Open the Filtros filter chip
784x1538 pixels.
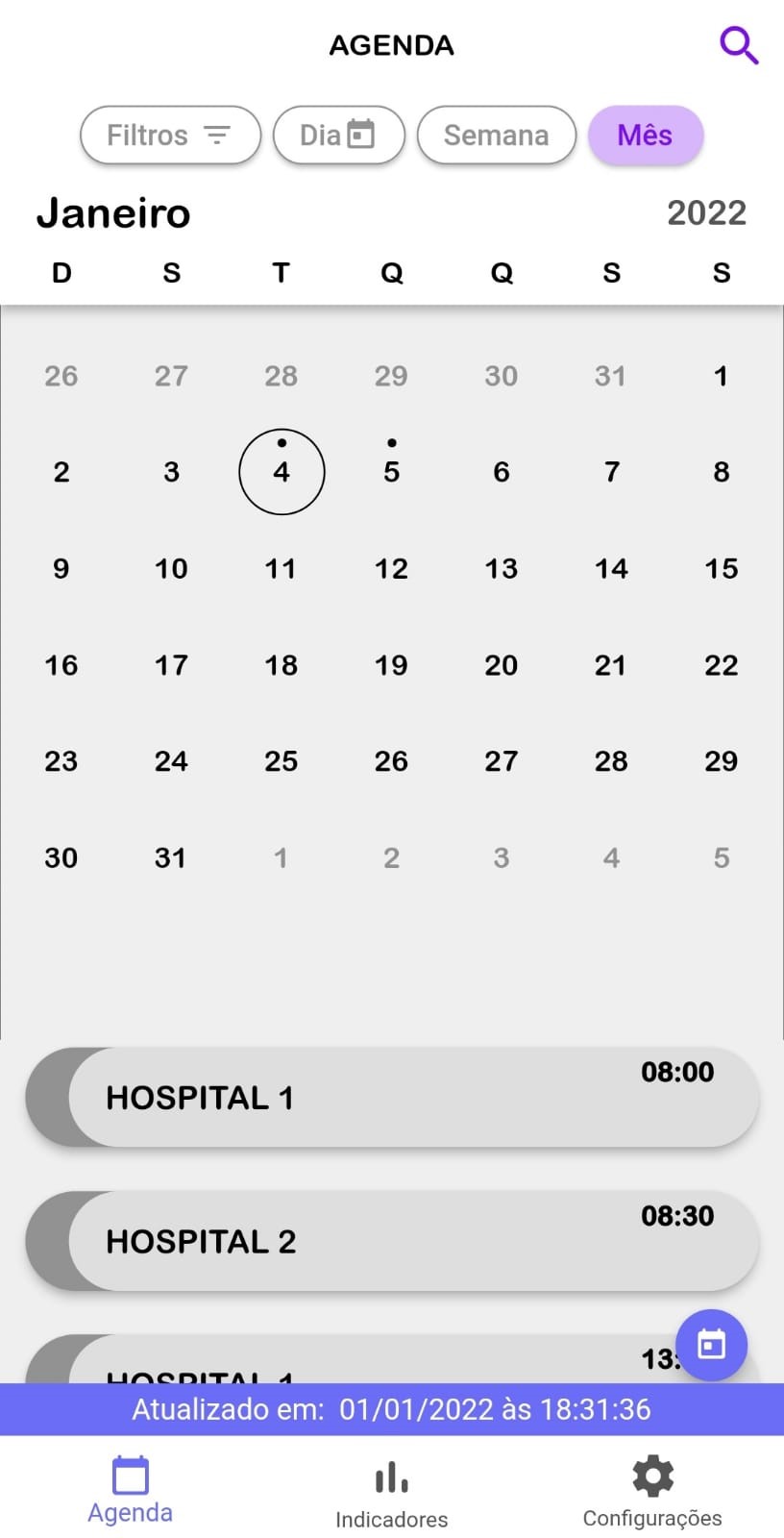click(170, 135)
